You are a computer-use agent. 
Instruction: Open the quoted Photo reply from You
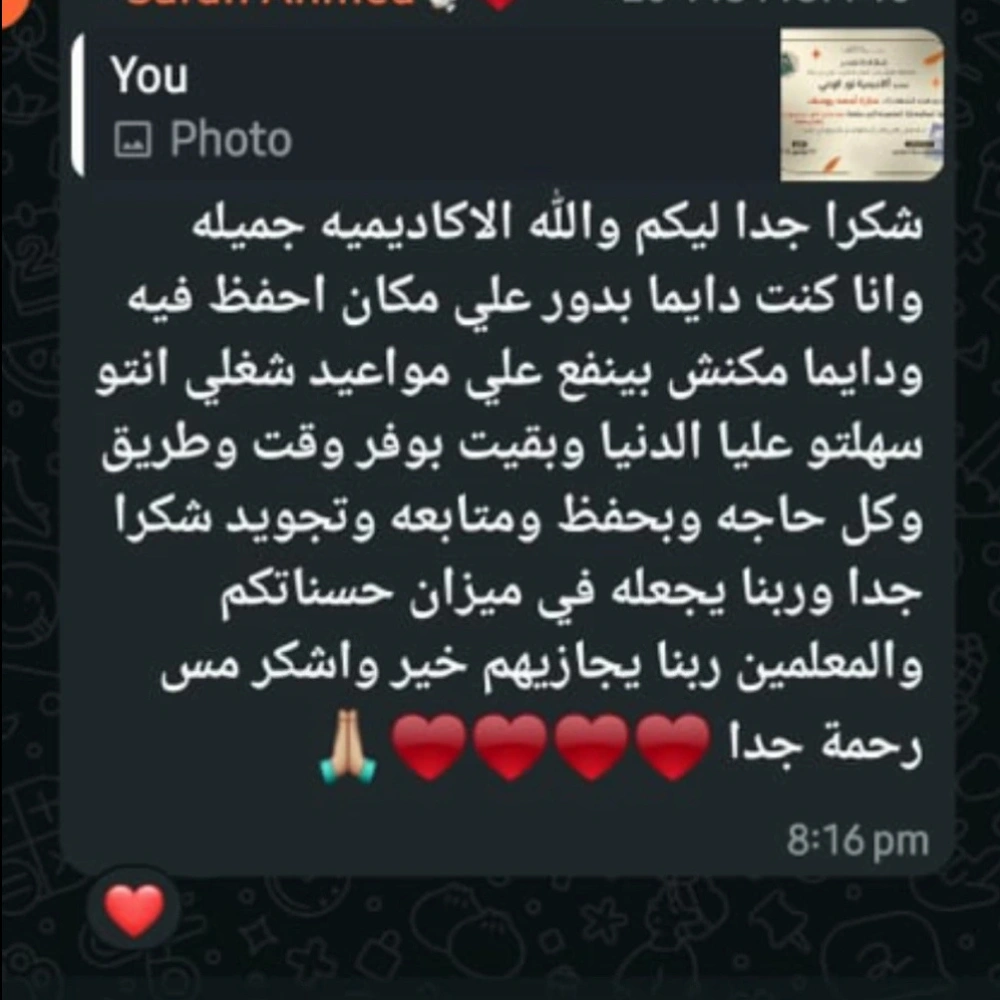(500, 107)
